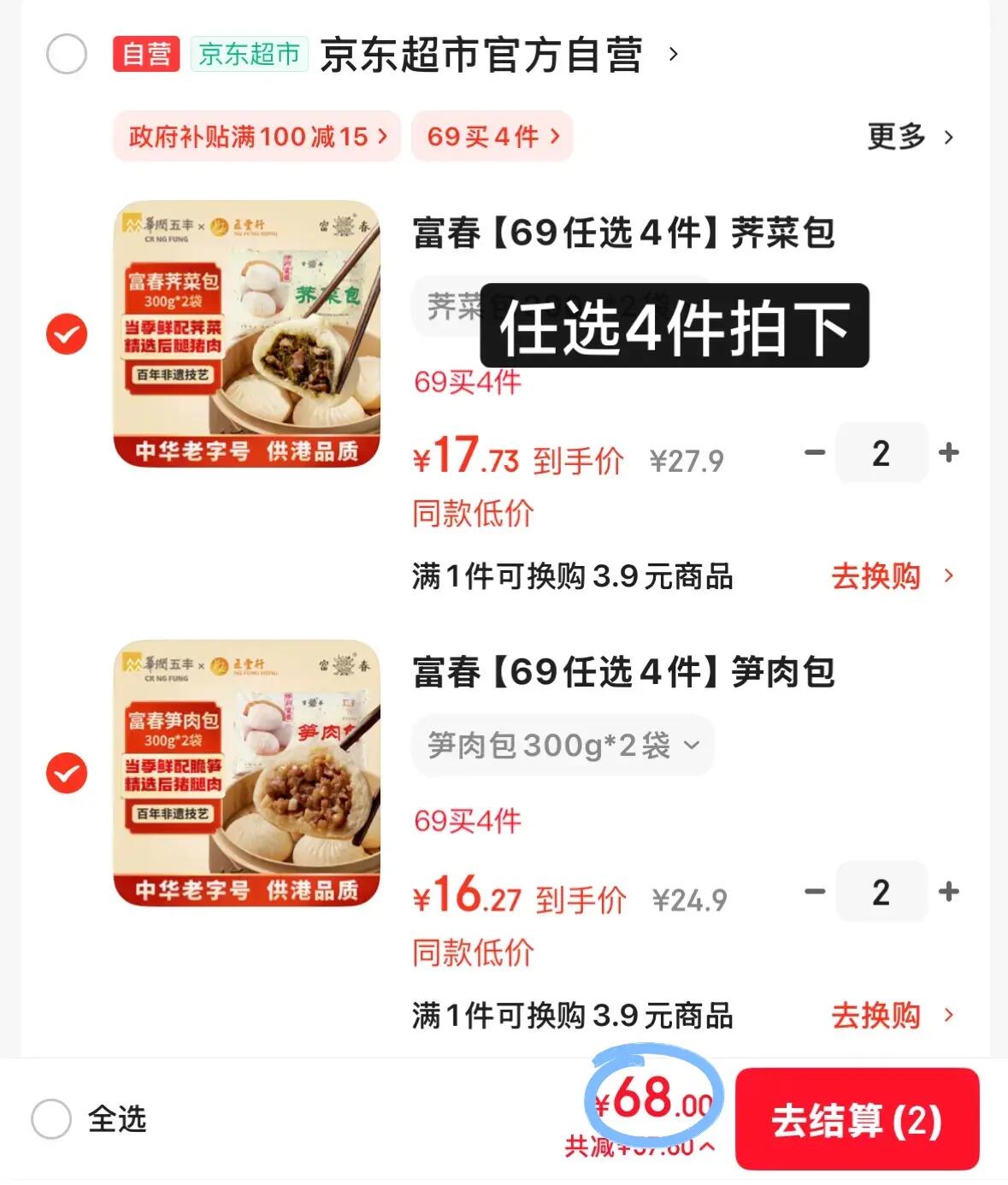Image resolution: width=1008 pixels, height=1185 pixels.
Task: View 更多 store promotions
Action: click(909, 137)
